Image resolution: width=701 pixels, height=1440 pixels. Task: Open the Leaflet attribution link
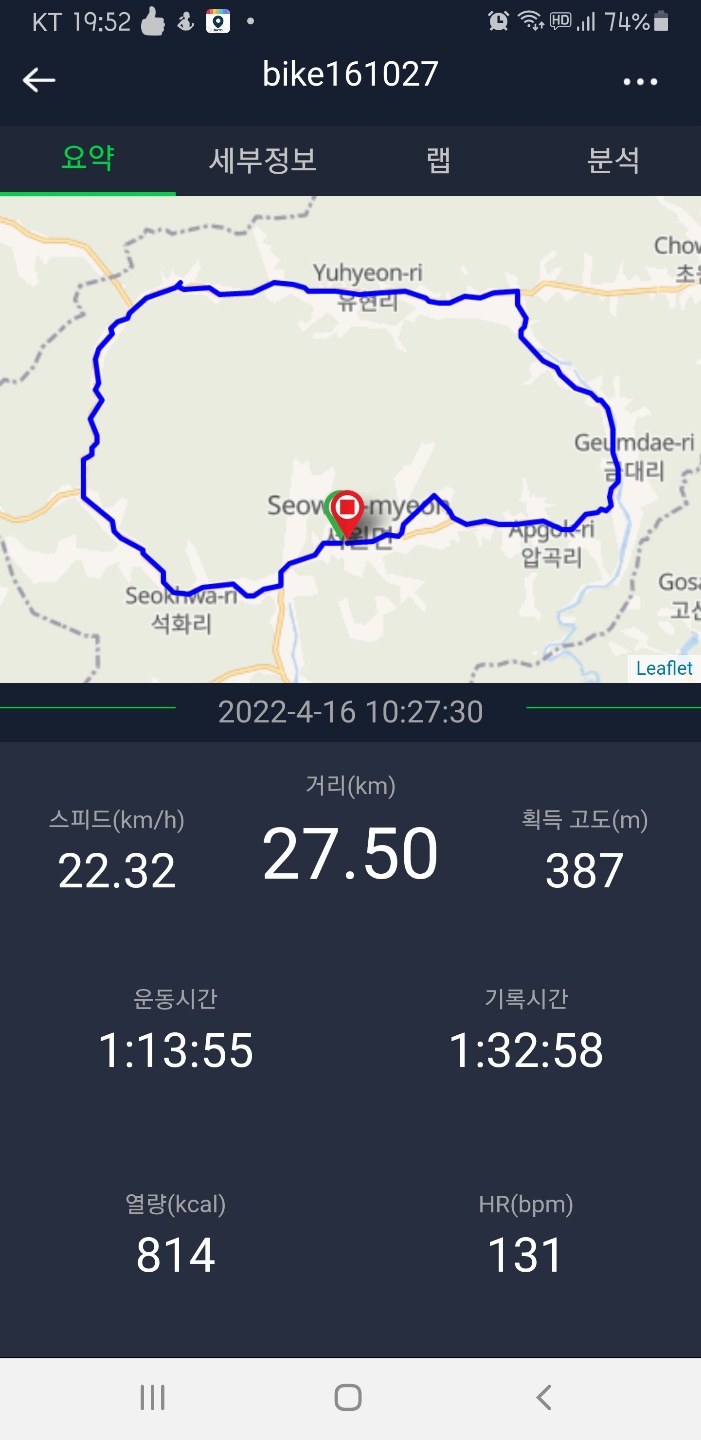point(664,668)
